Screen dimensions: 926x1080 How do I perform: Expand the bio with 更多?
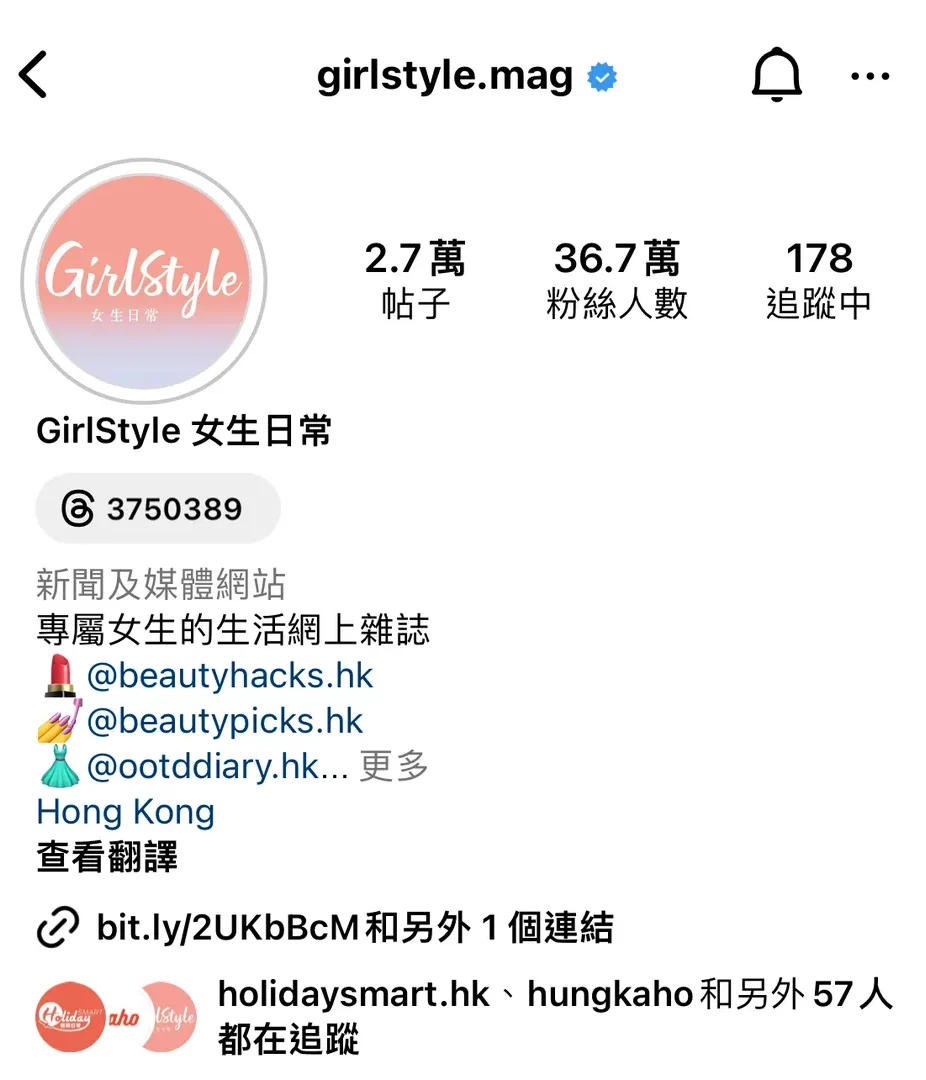point(394,767)
